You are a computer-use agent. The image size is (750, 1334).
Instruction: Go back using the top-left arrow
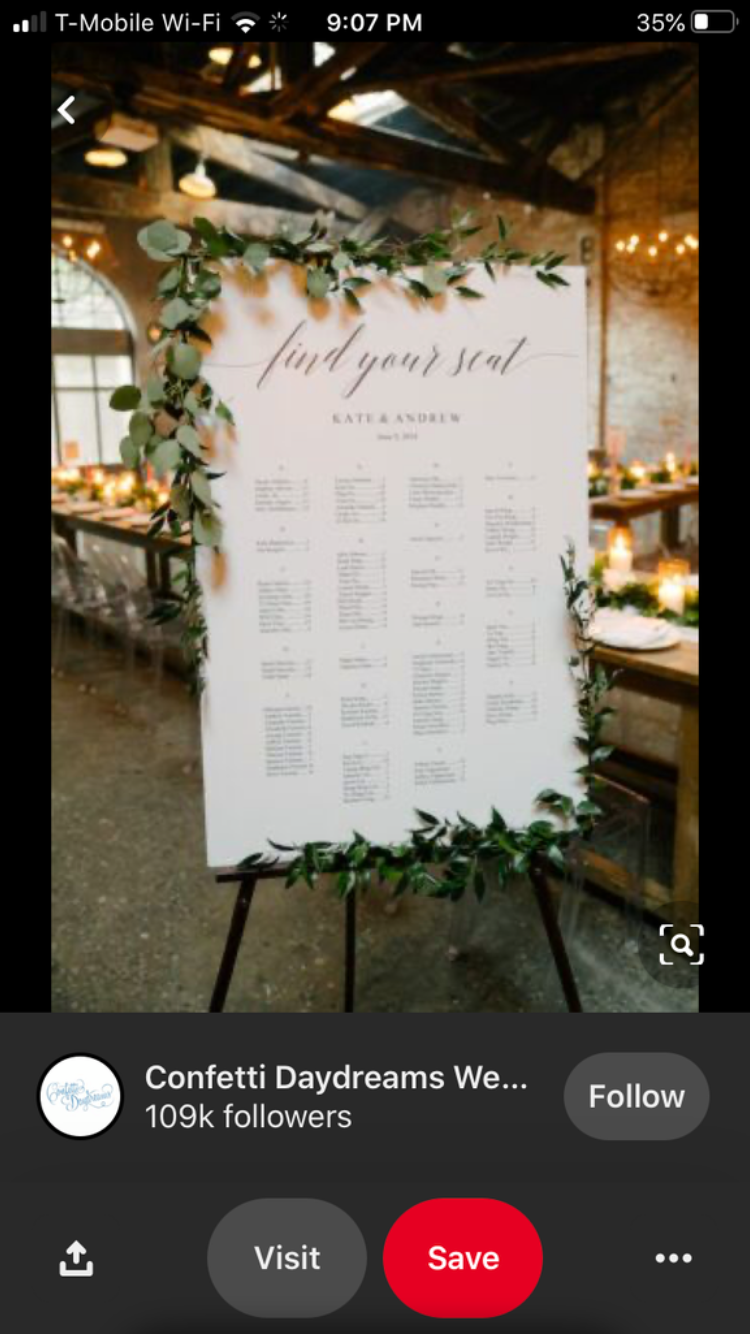pos(67,110)
